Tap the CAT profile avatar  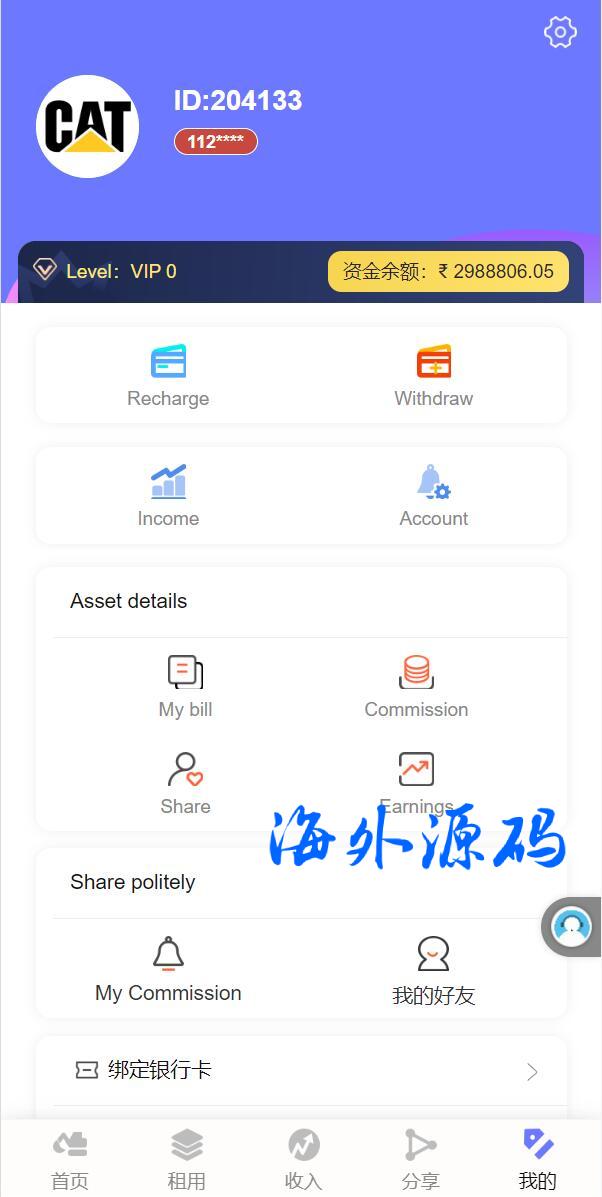point(87,127)
